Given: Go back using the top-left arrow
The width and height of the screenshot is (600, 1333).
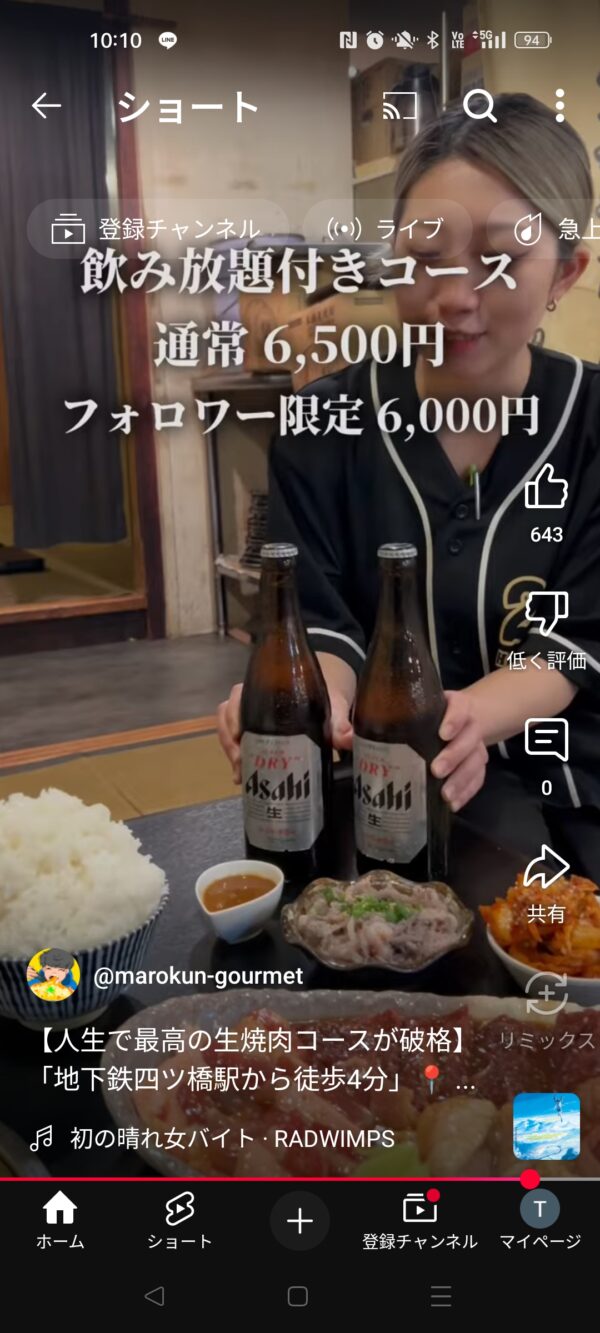Looking at the screenshot, I should pyautogui.click(x=46, y=105).
